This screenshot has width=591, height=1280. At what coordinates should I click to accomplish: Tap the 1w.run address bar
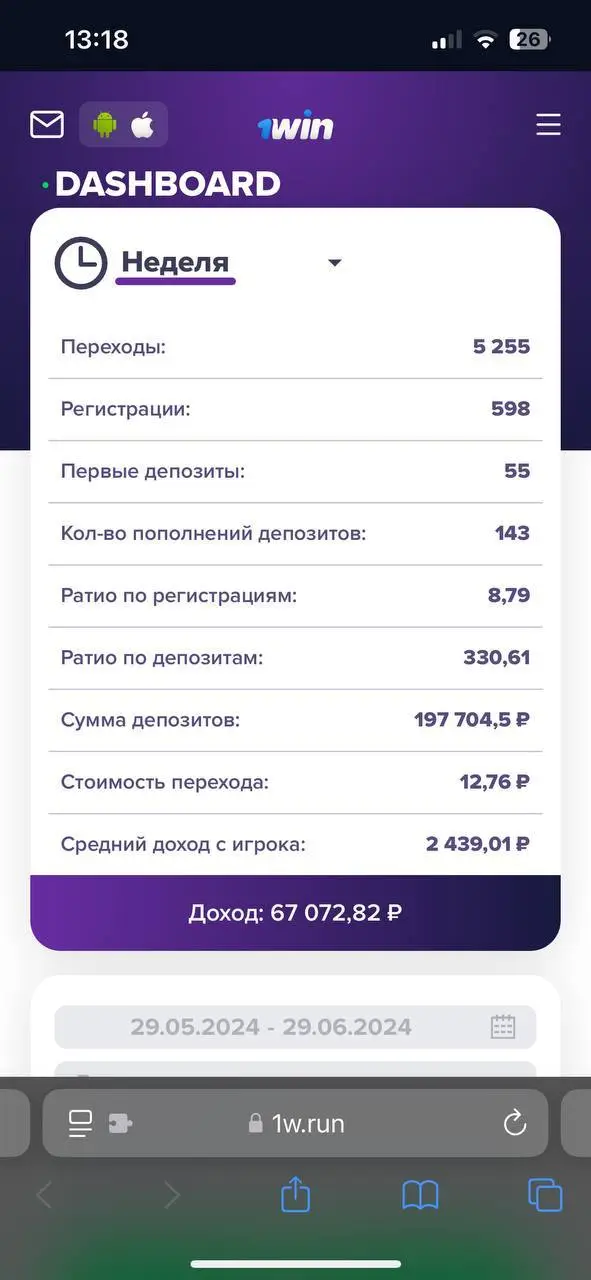[295, 1123]
